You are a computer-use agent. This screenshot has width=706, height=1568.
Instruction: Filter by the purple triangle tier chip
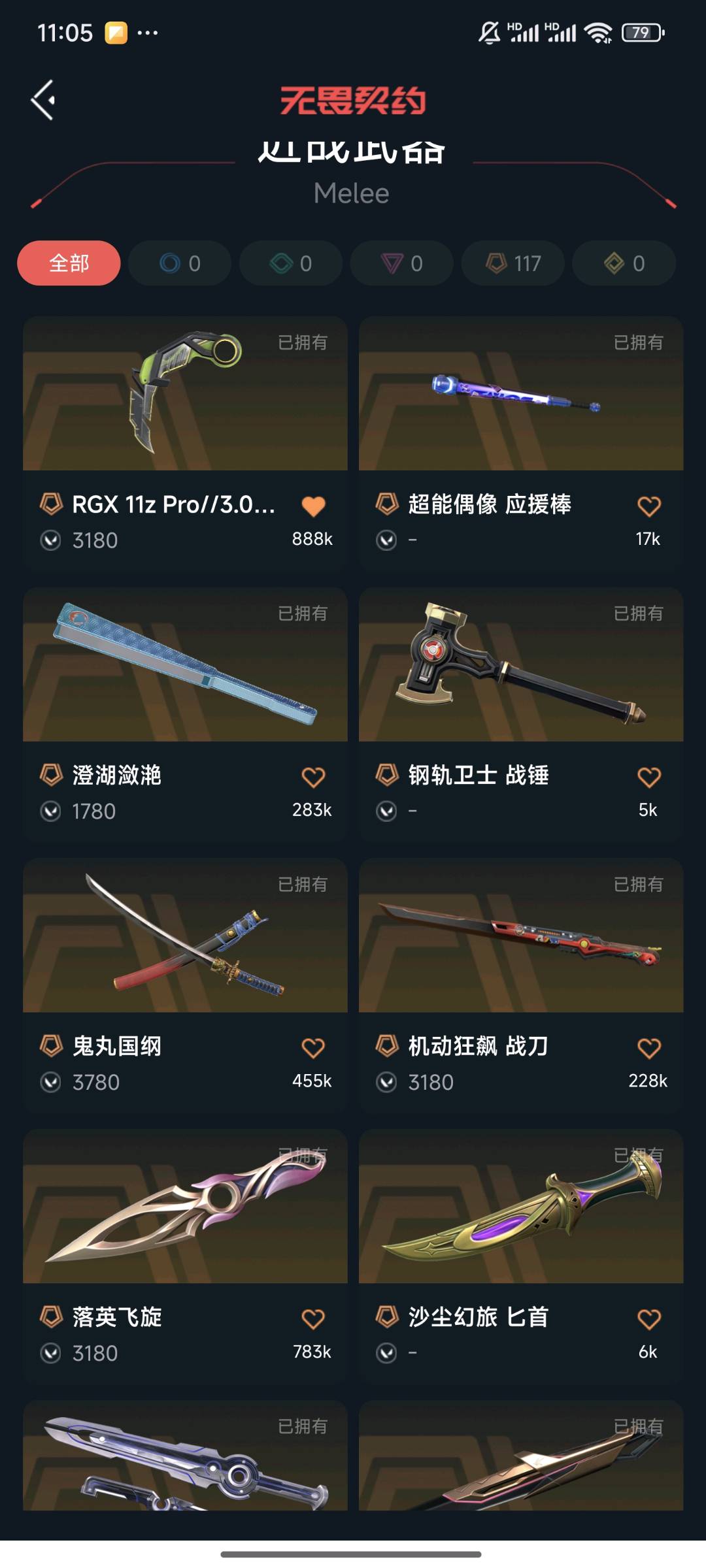(402, 263)
